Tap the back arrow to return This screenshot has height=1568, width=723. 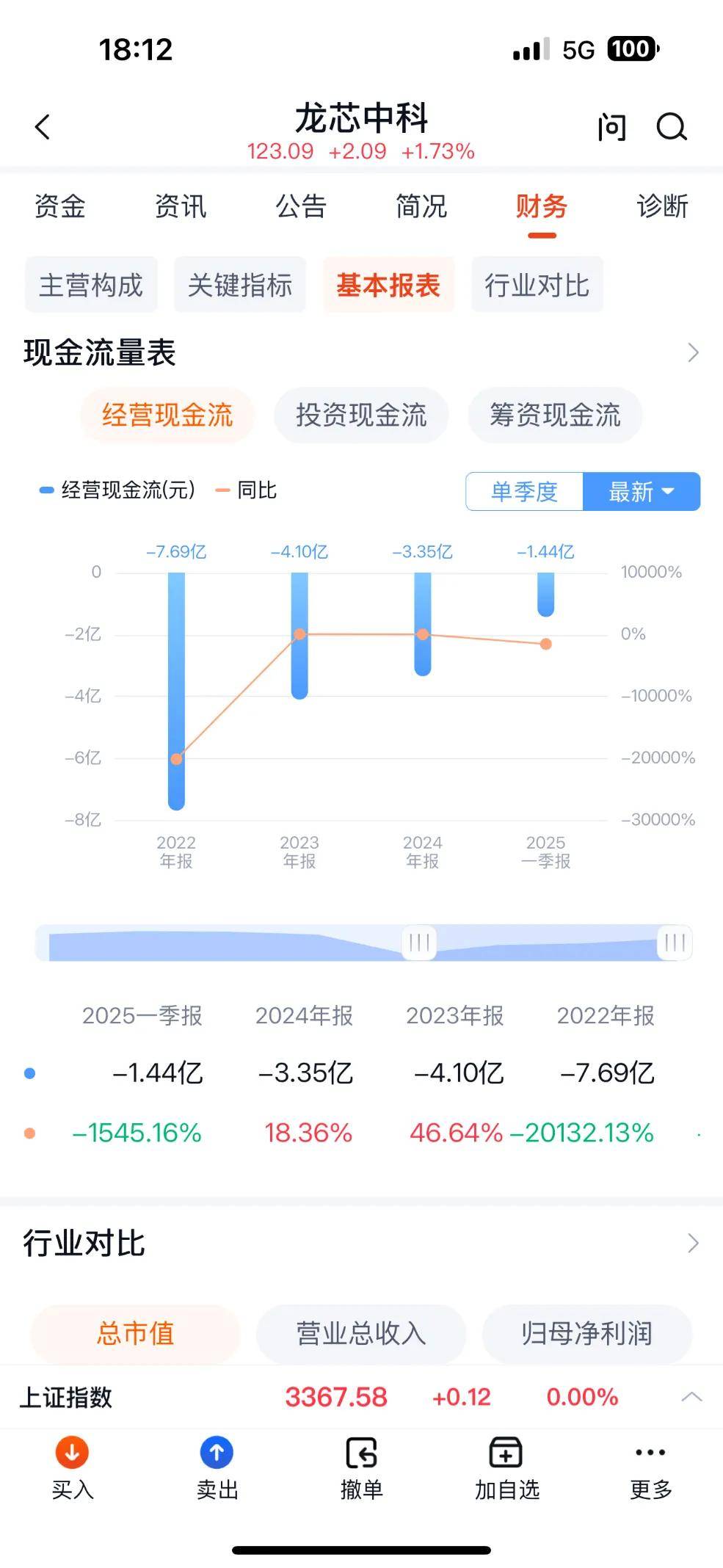(42, 126)
